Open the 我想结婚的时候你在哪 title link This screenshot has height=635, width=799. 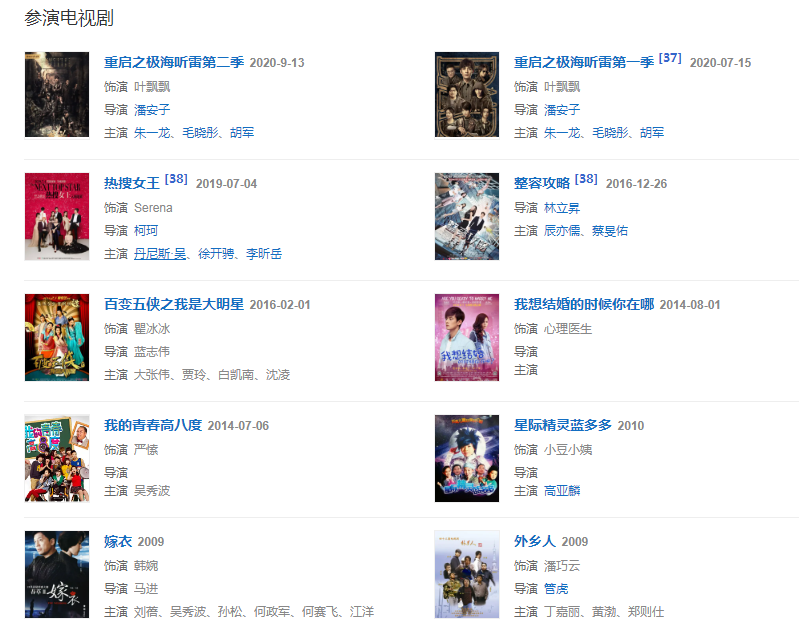coord(583,304)
